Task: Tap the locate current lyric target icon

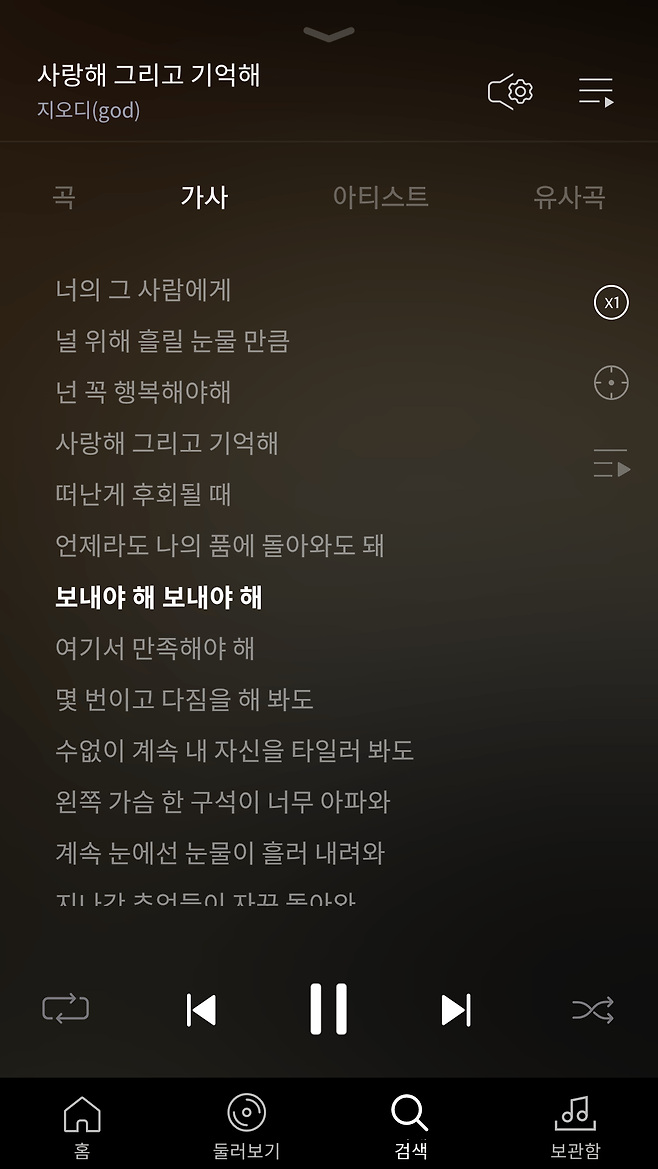Action: point(611,383)
